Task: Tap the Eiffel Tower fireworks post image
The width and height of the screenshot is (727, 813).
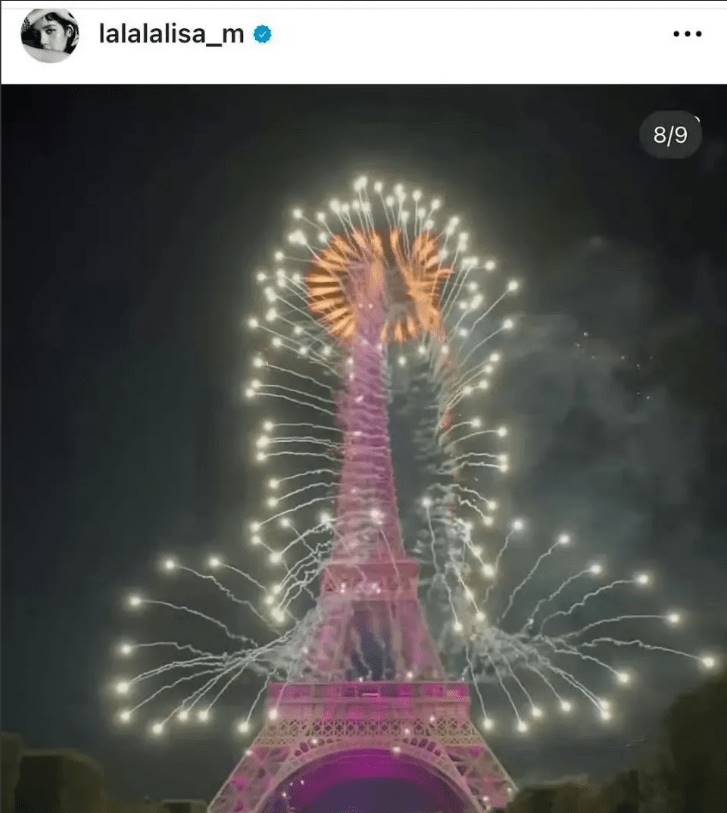Action: 363,450
